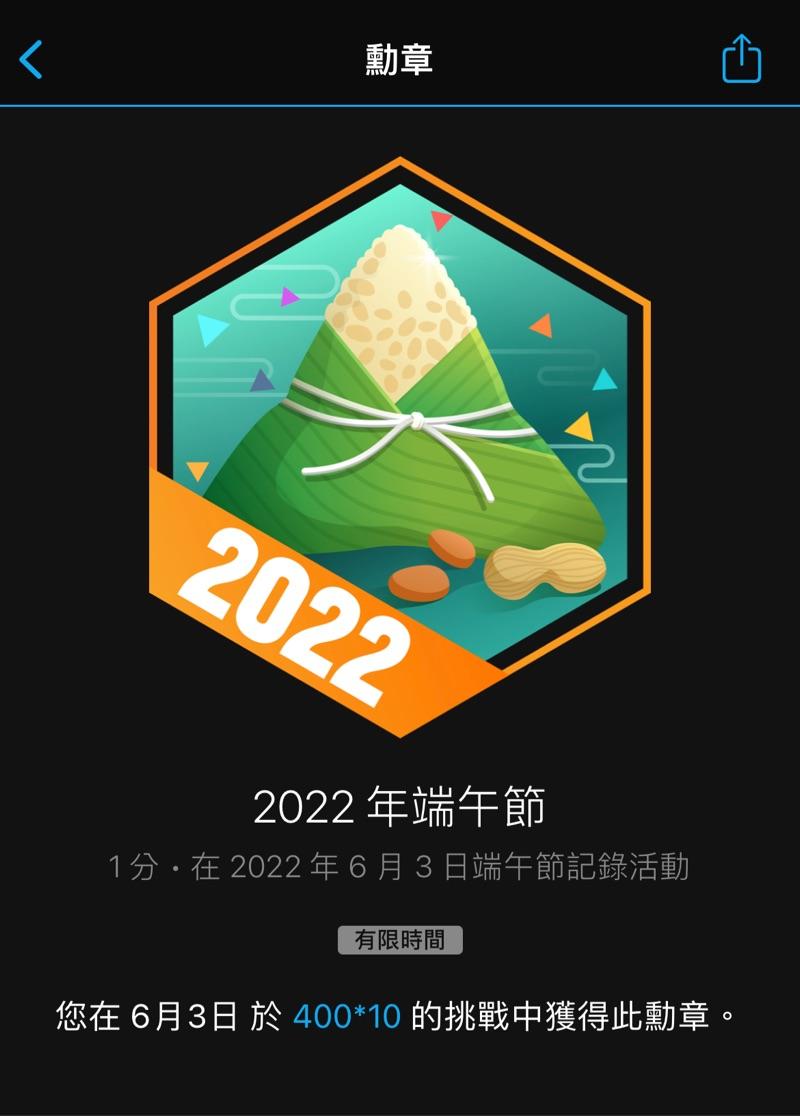The height and width of the screenshot is (1116, 800).
Task: Go back from the 勳章 badge page
Action: (x=32, y=60)
